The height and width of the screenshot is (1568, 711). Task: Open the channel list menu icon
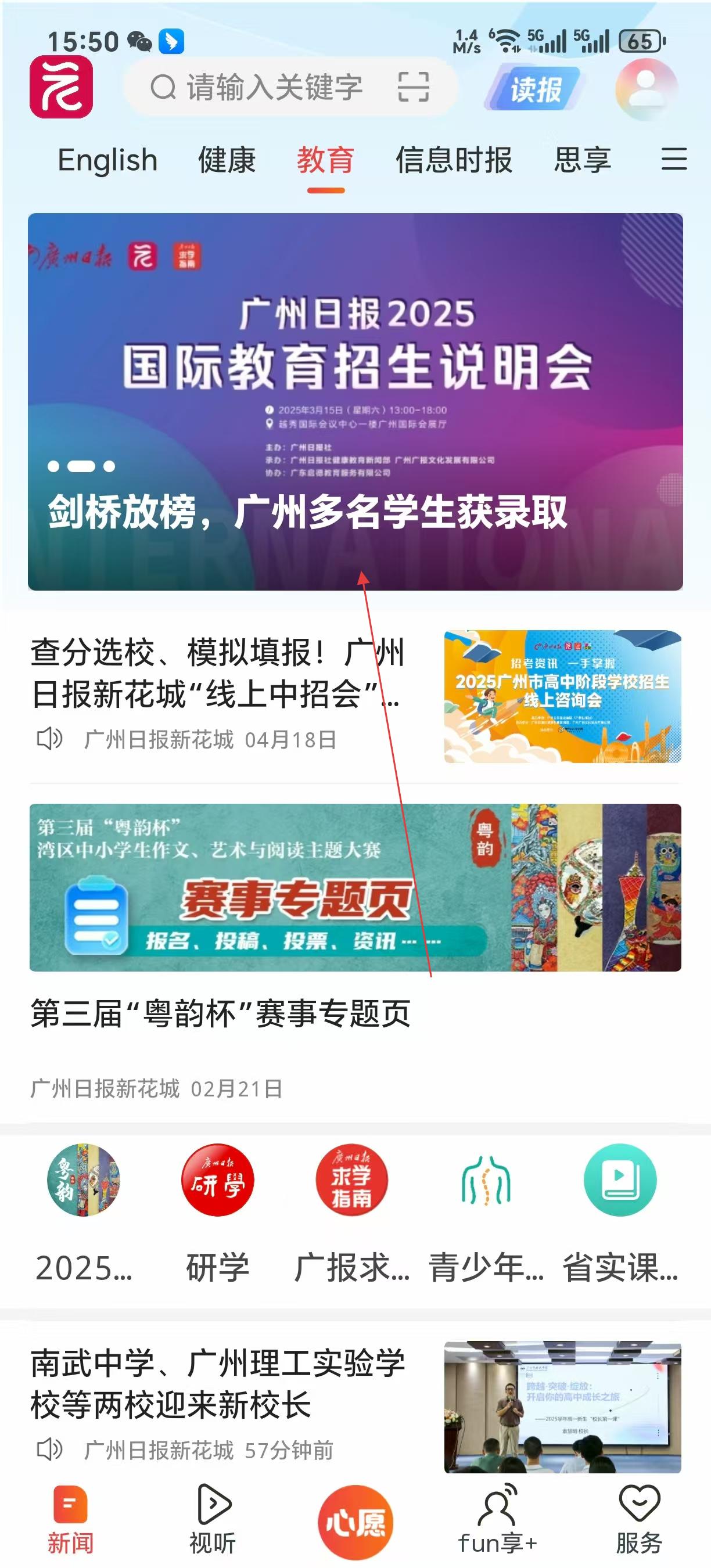tap(674, 160)
